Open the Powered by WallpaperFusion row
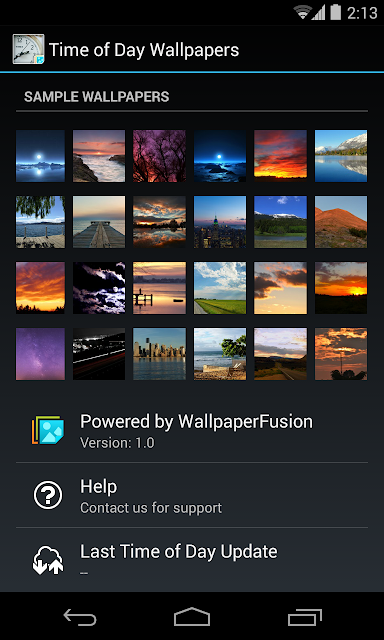The width and height of the screenshot is (384, 640). pos(192,430)
